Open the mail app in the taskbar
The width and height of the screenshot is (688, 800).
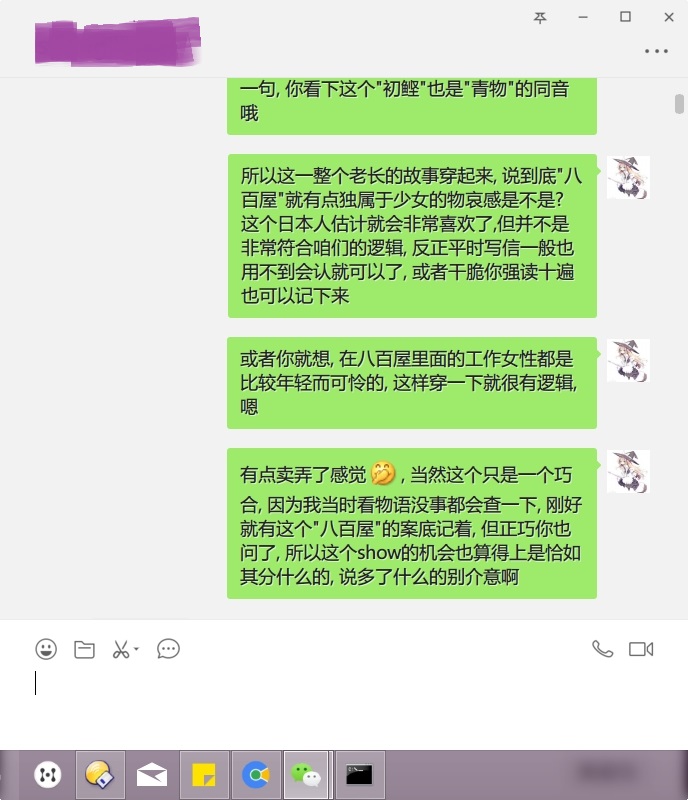(x=152, y=774)
